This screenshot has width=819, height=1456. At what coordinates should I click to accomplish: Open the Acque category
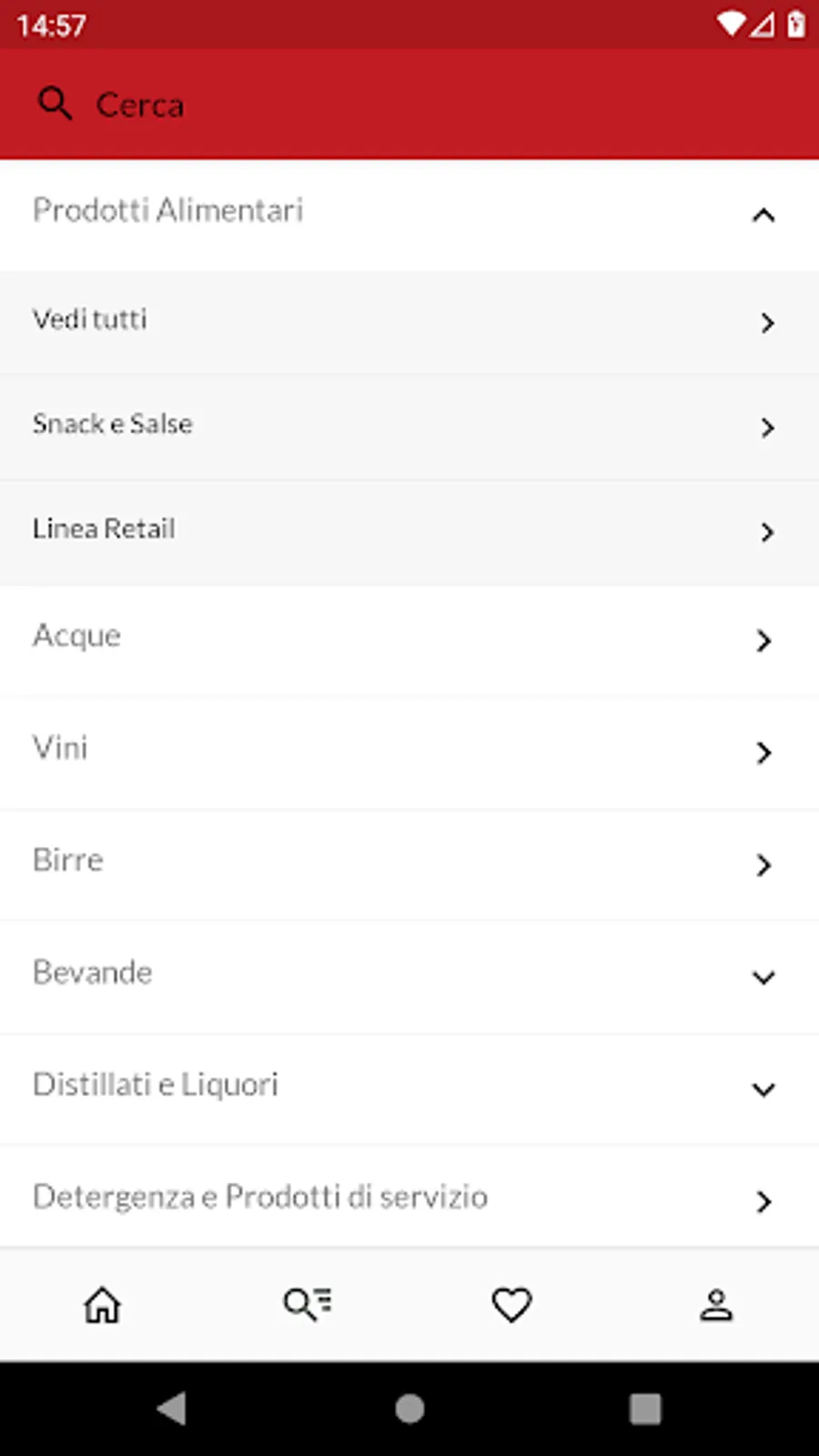[x=409, y=641]
